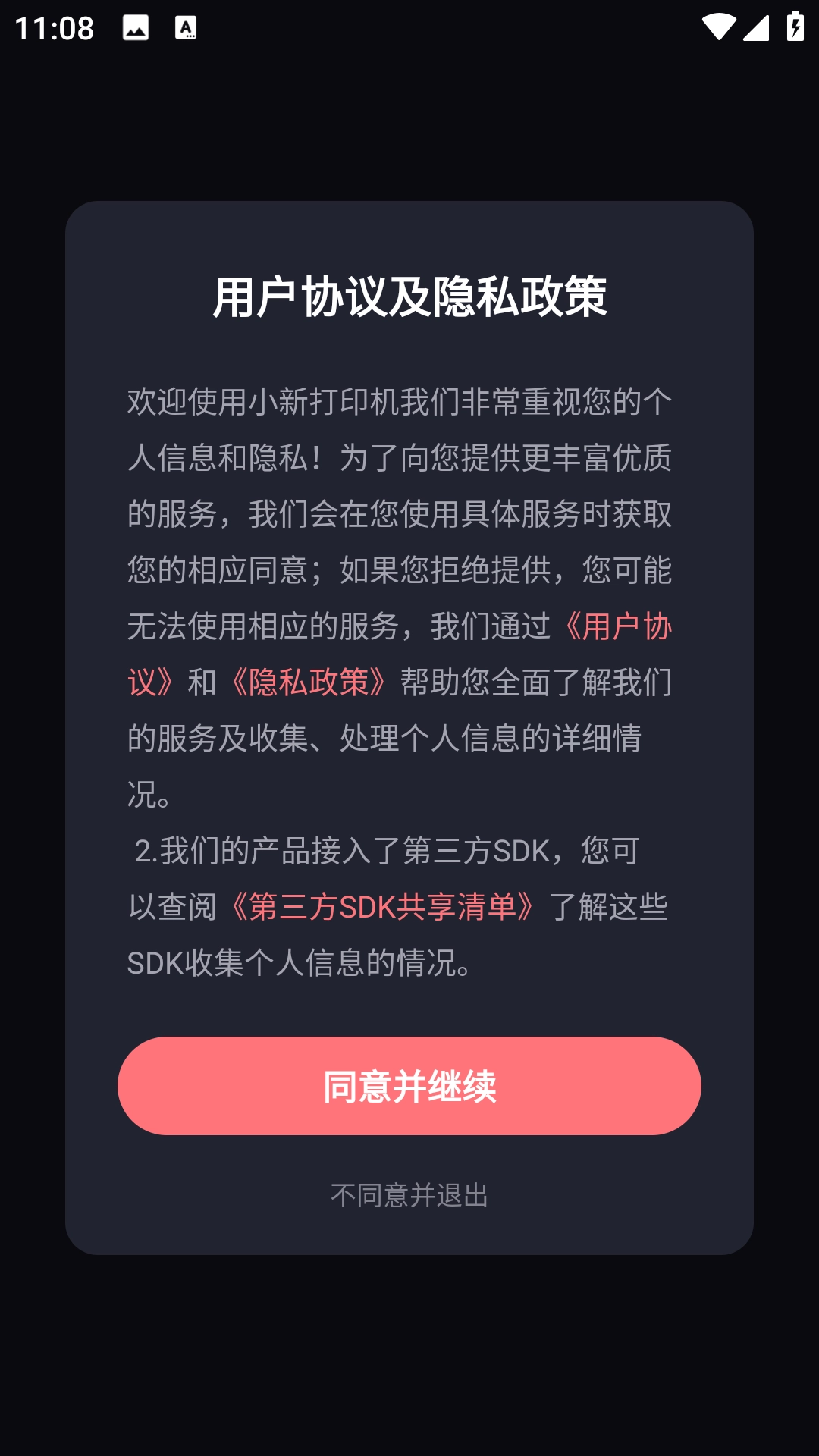Screen dimensions: 819x1456
Task: Tap the 同意并继续 button
Action: coord(409,1086)
